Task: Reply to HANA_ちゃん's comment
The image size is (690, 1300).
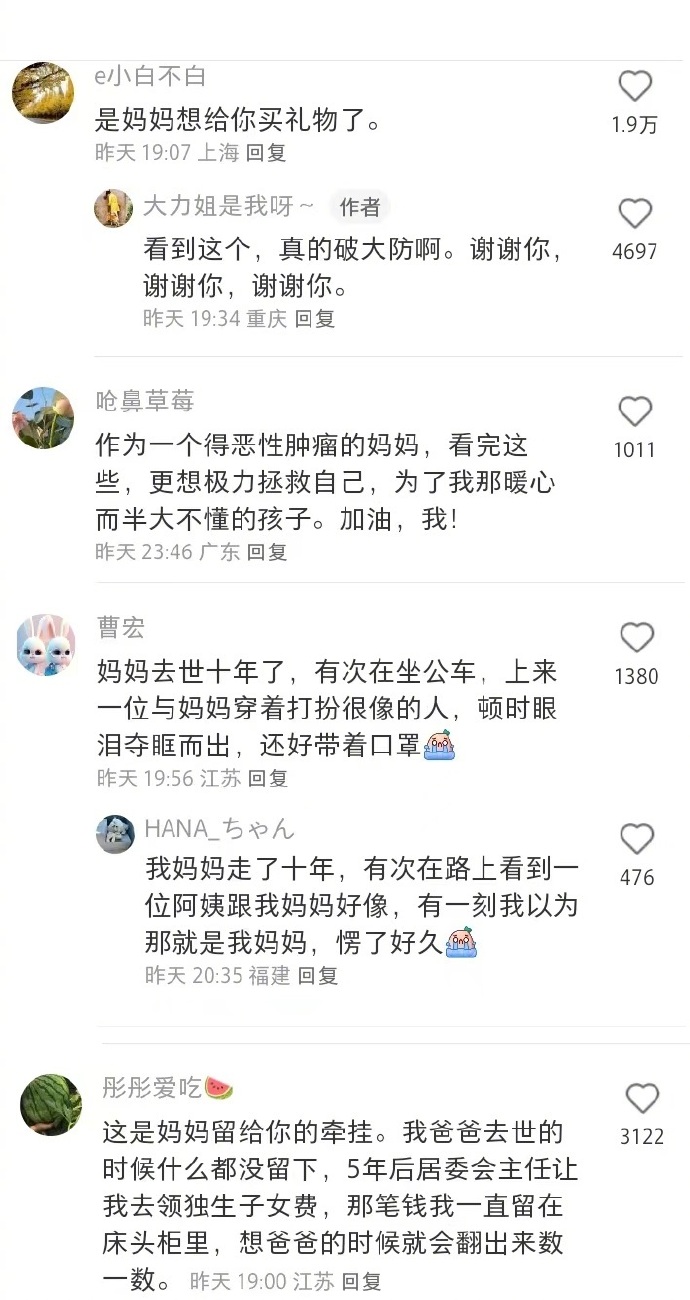Action: (x=318, y=976)
